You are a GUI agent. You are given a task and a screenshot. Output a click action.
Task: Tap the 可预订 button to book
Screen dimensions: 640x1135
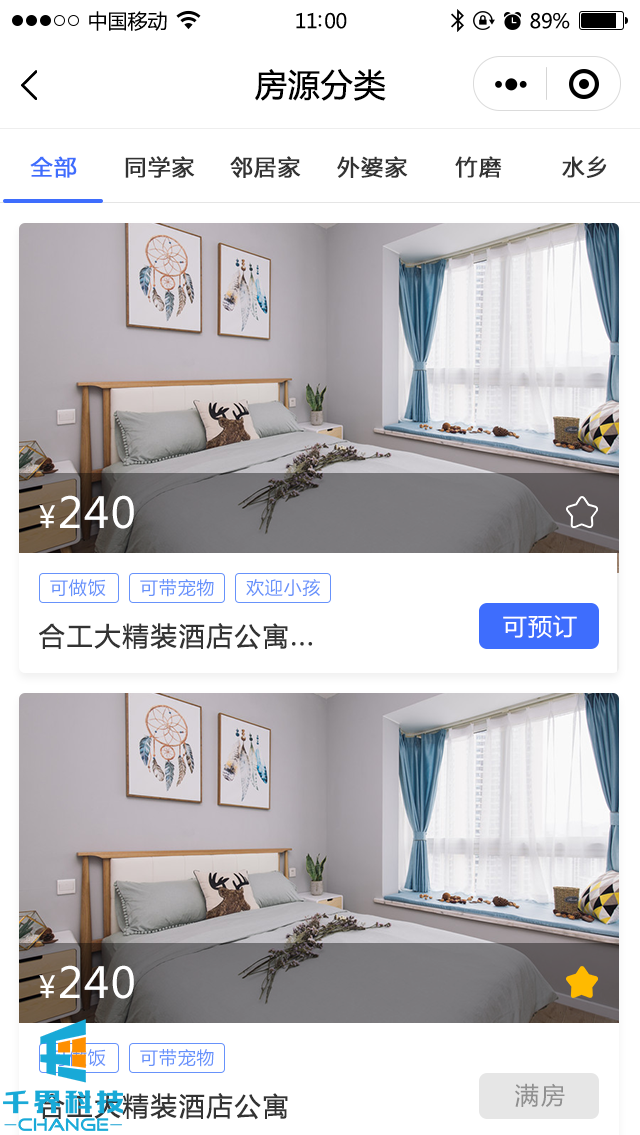click(538, 626)
